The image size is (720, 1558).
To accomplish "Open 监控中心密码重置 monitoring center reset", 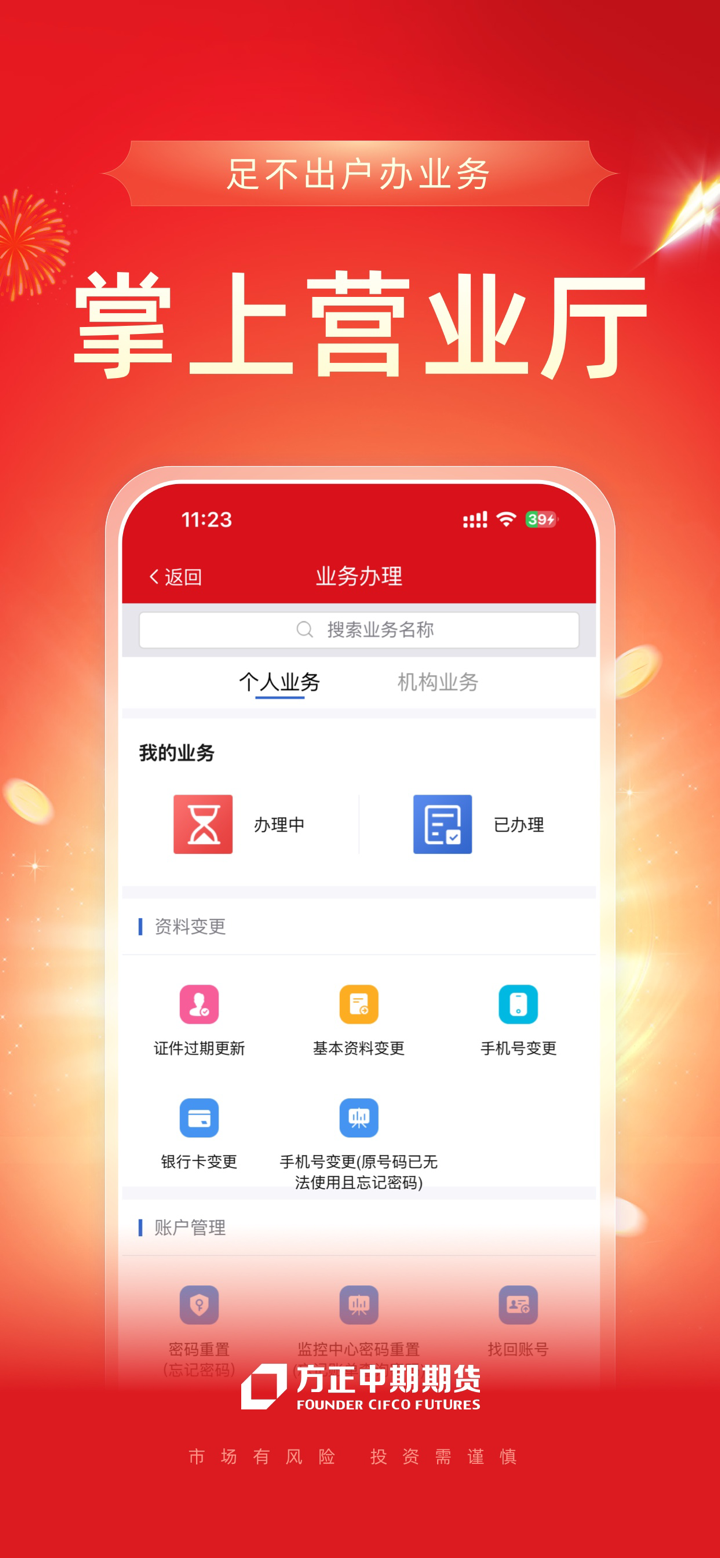I will (x=358, y=1304).
